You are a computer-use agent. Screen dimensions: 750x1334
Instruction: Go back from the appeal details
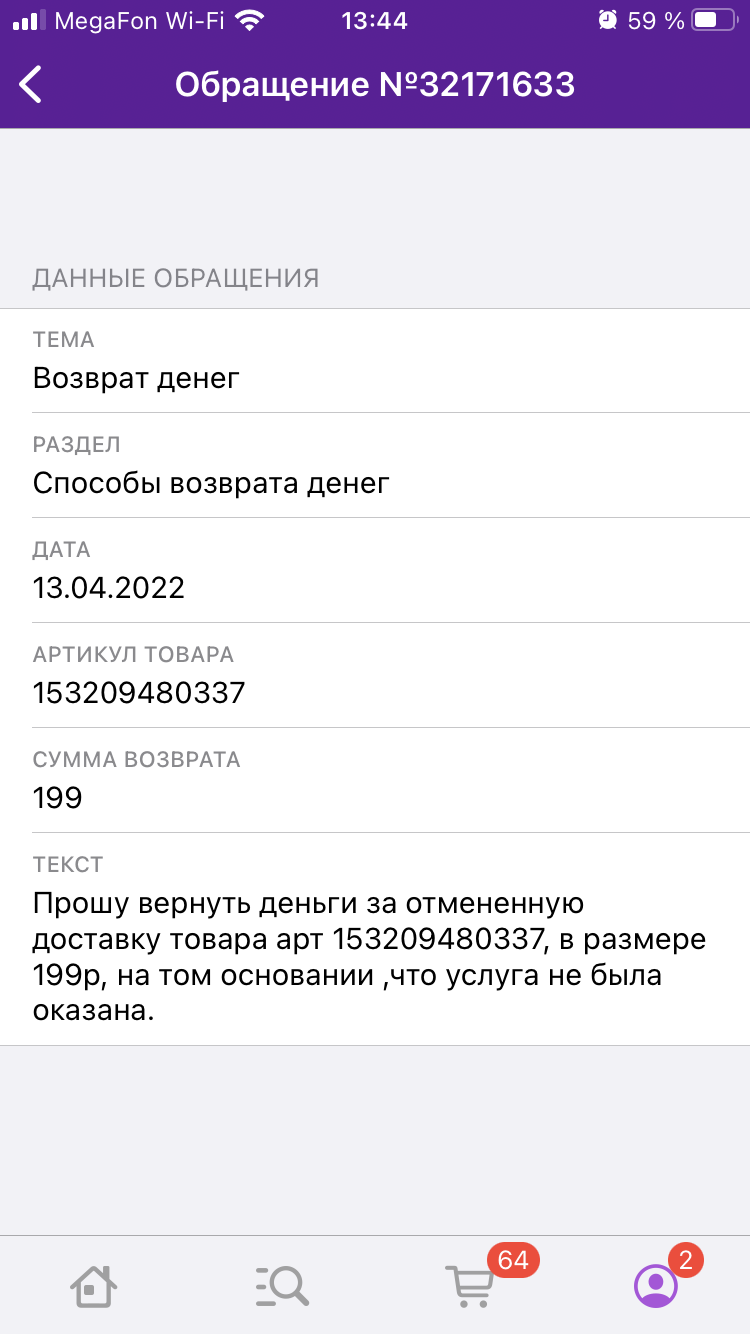(31, 85)
